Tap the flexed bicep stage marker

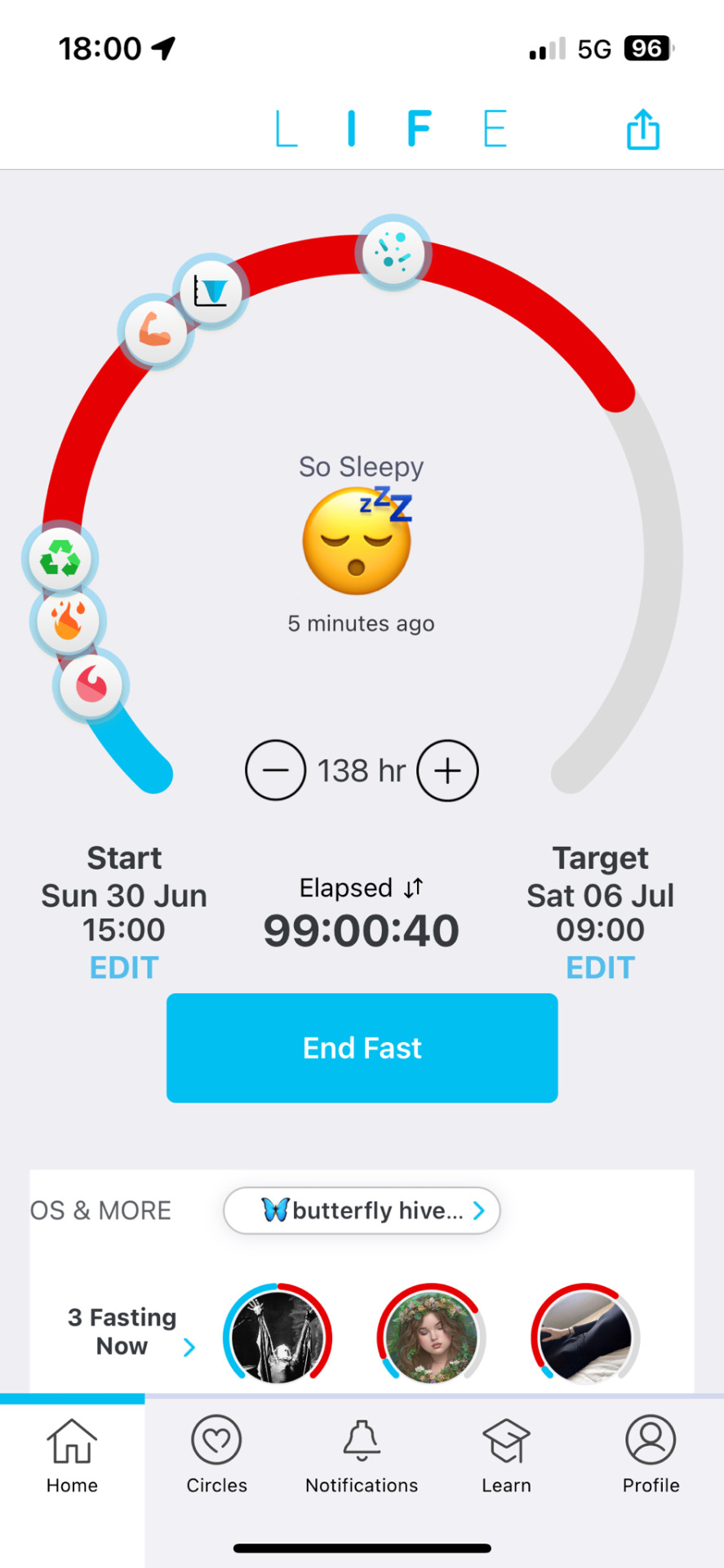pos(155,331)
